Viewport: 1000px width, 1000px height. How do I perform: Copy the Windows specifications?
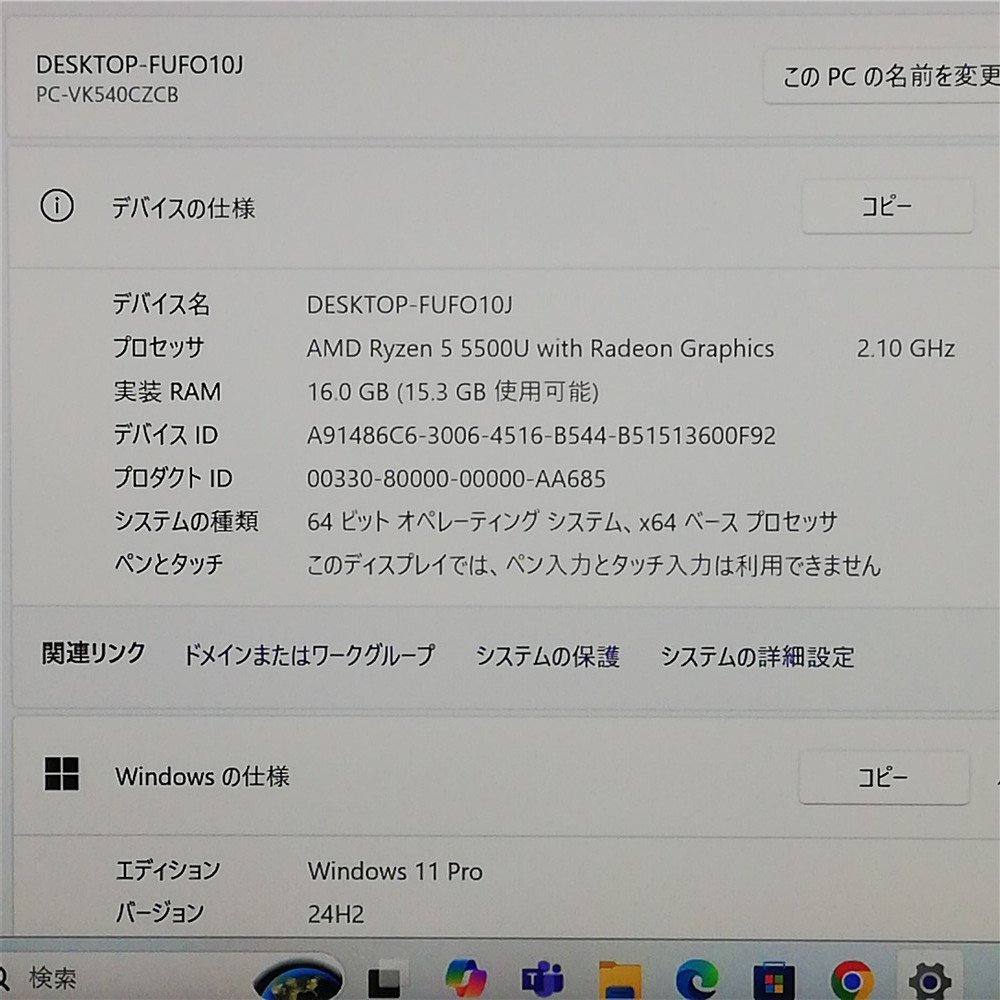(x=883, y=777)
